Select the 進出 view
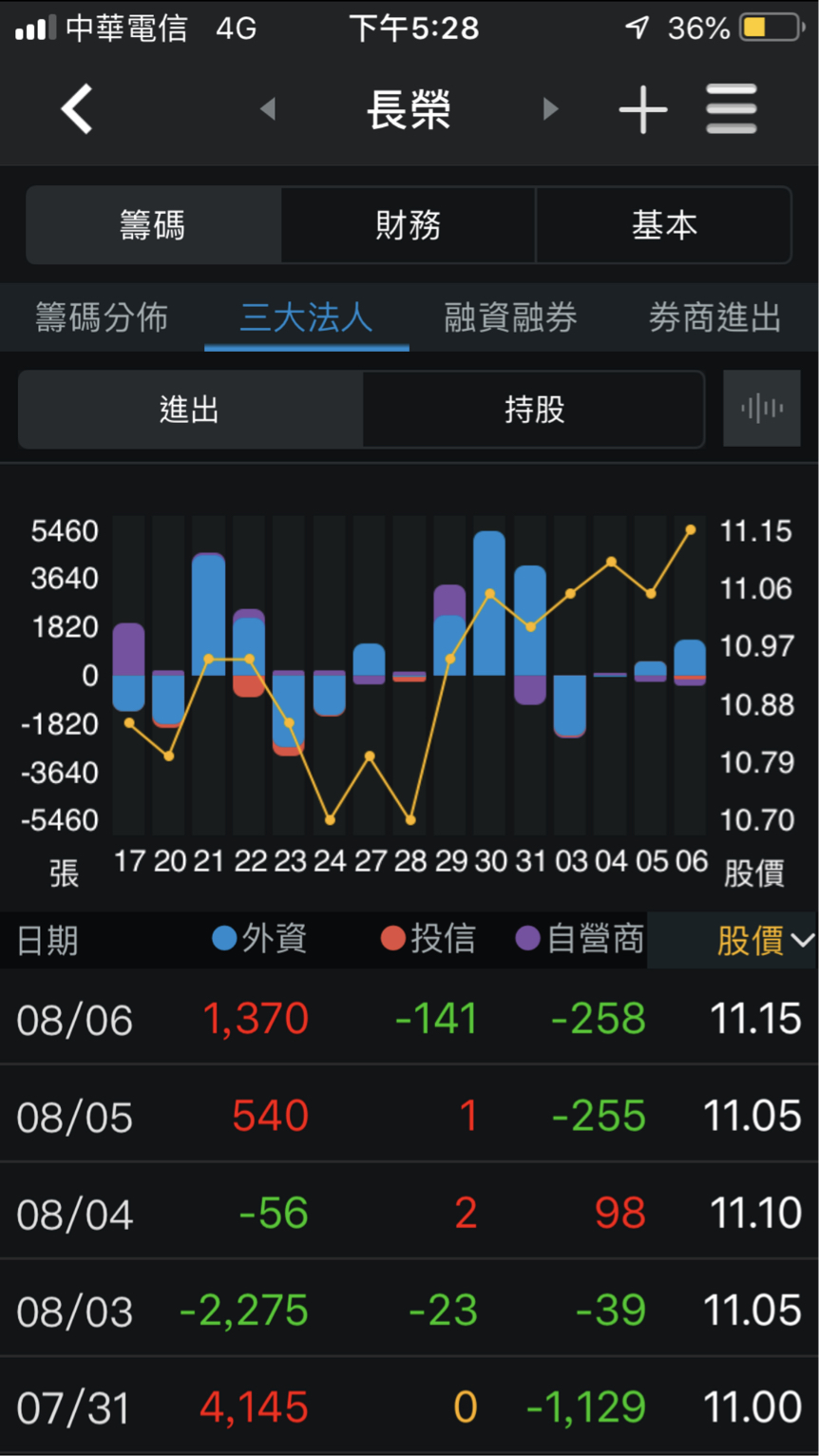Screen dimensions: 819x1456 [190, 410]
